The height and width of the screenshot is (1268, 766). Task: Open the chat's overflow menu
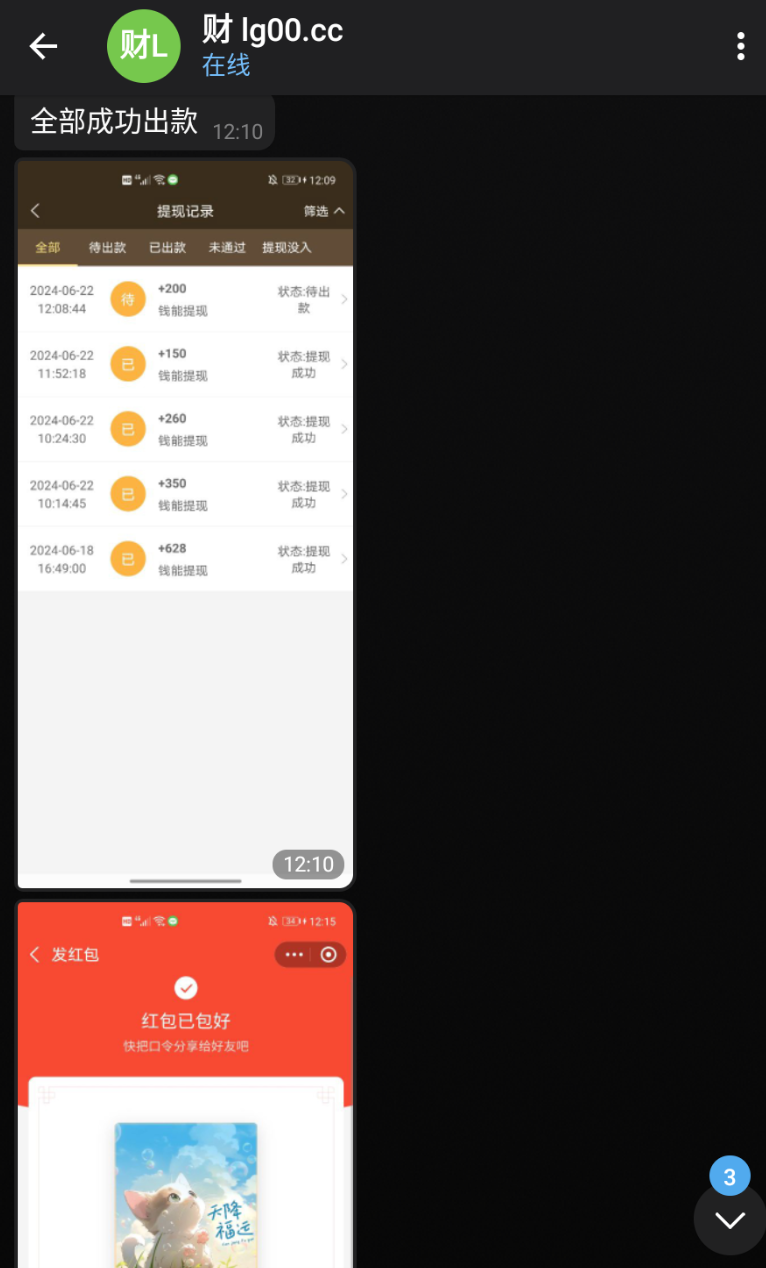[x=740, y=46]
